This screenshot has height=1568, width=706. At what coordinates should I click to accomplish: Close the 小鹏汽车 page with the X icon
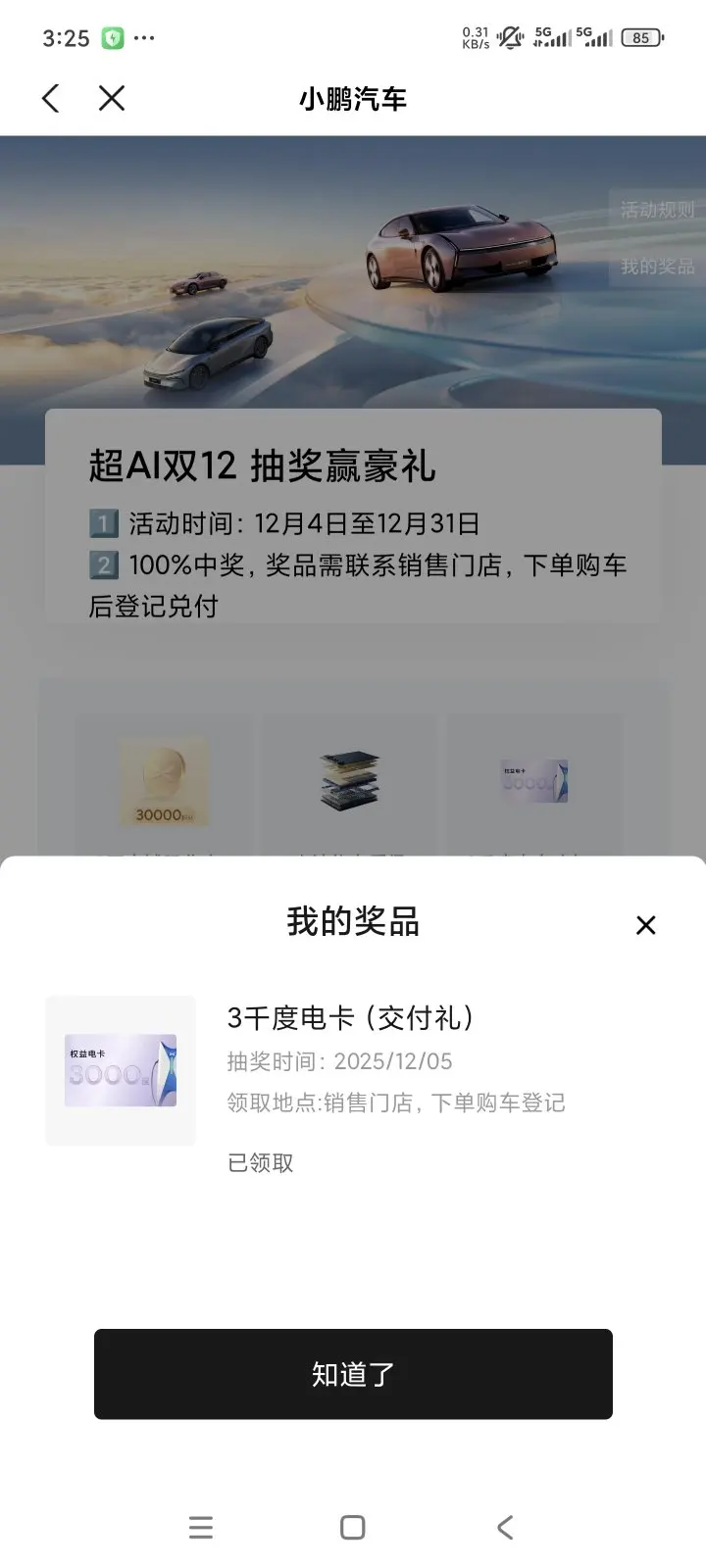point(112,98)
